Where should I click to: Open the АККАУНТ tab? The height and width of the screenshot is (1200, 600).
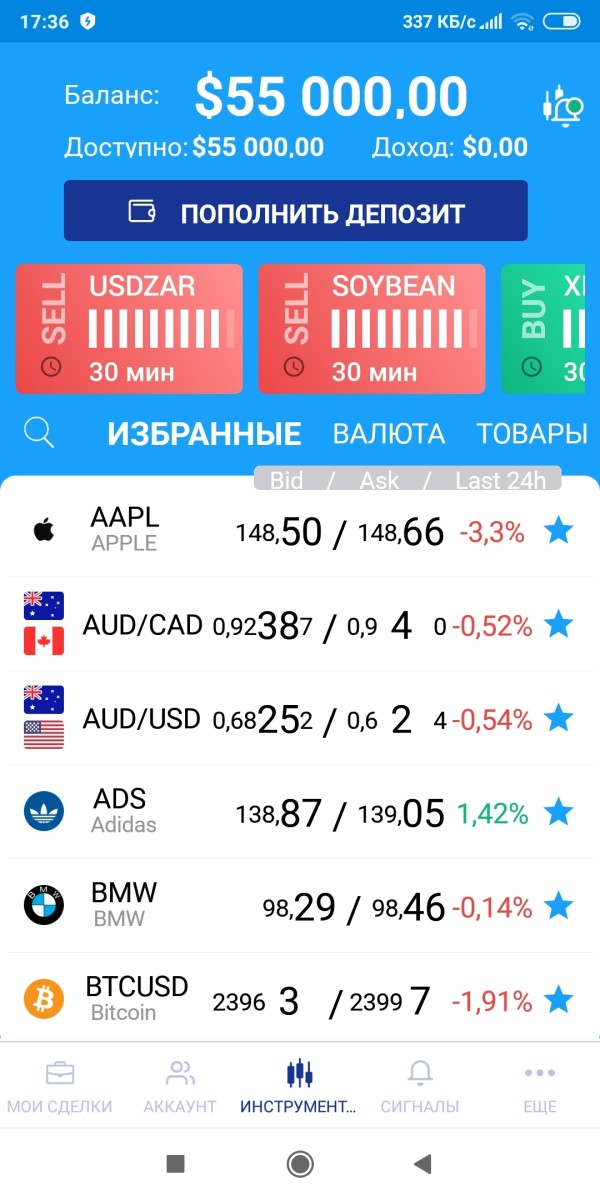(x=180, y=1087)
